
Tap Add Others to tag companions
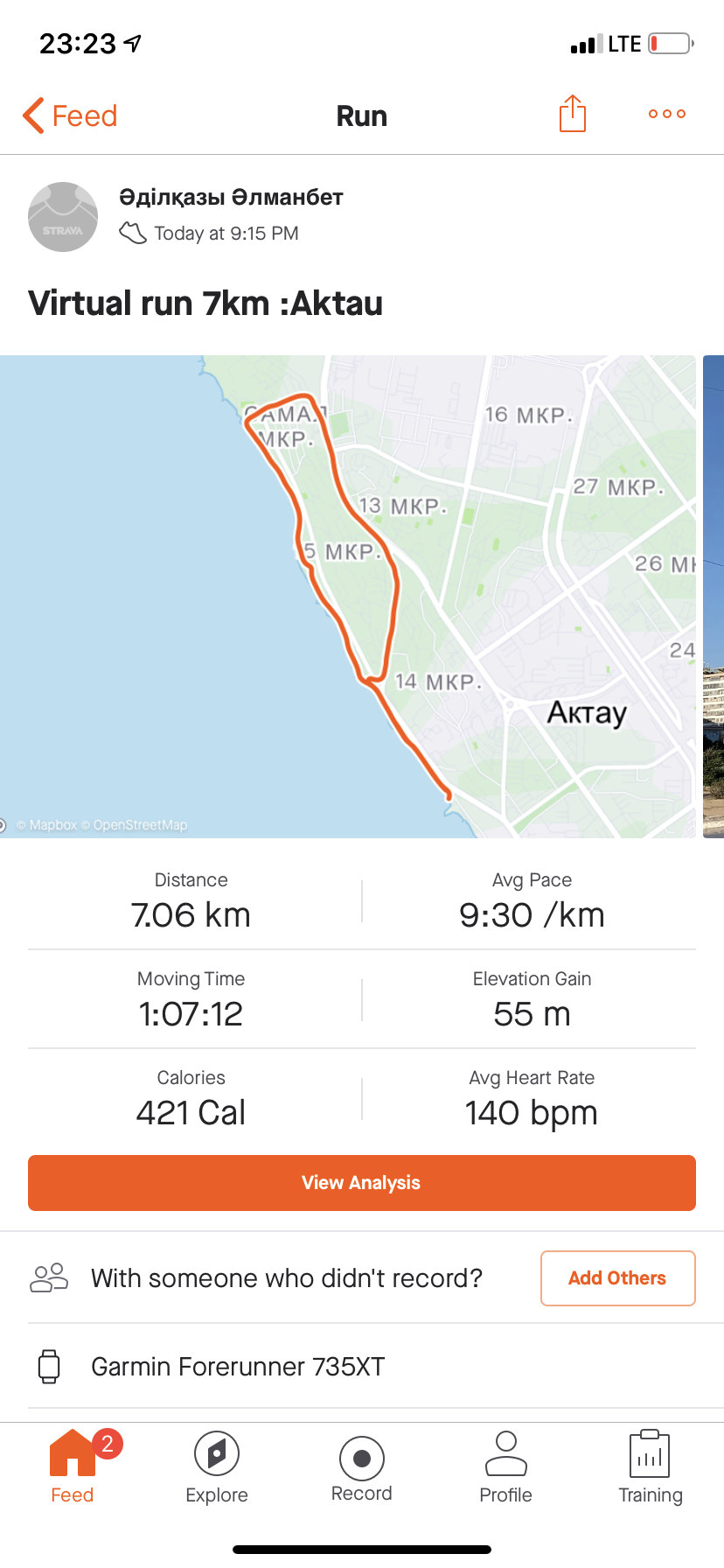(617, 1278)
